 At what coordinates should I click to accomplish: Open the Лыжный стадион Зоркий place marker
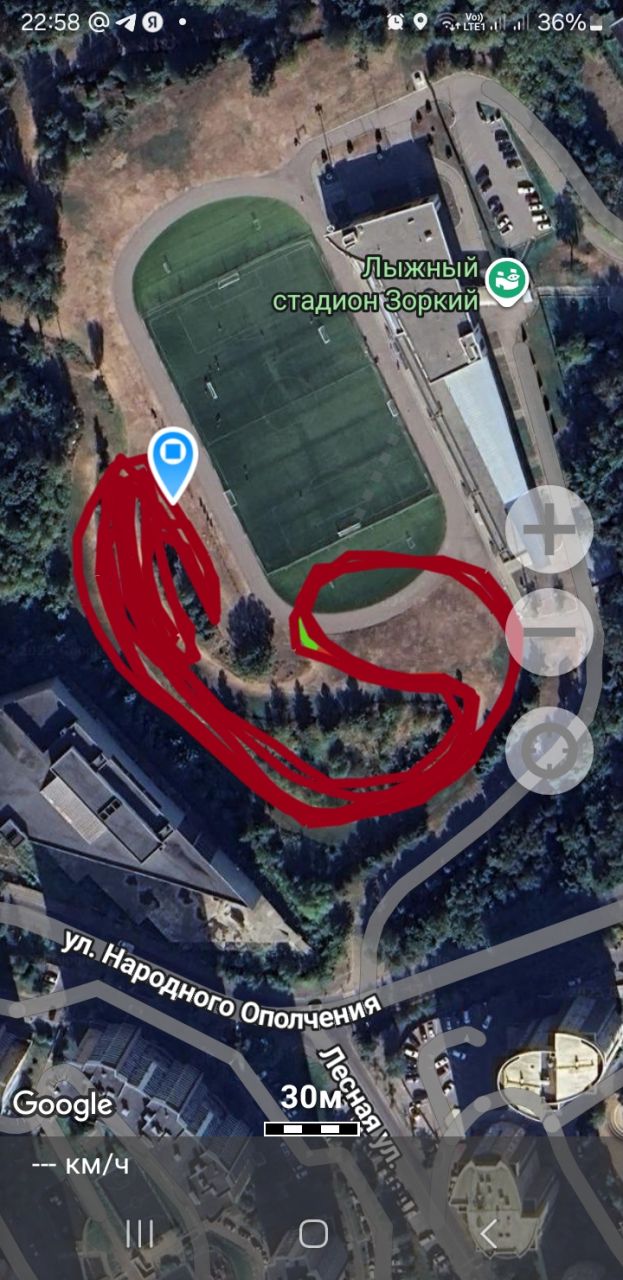pyautogui.click(x=507, y=282)
